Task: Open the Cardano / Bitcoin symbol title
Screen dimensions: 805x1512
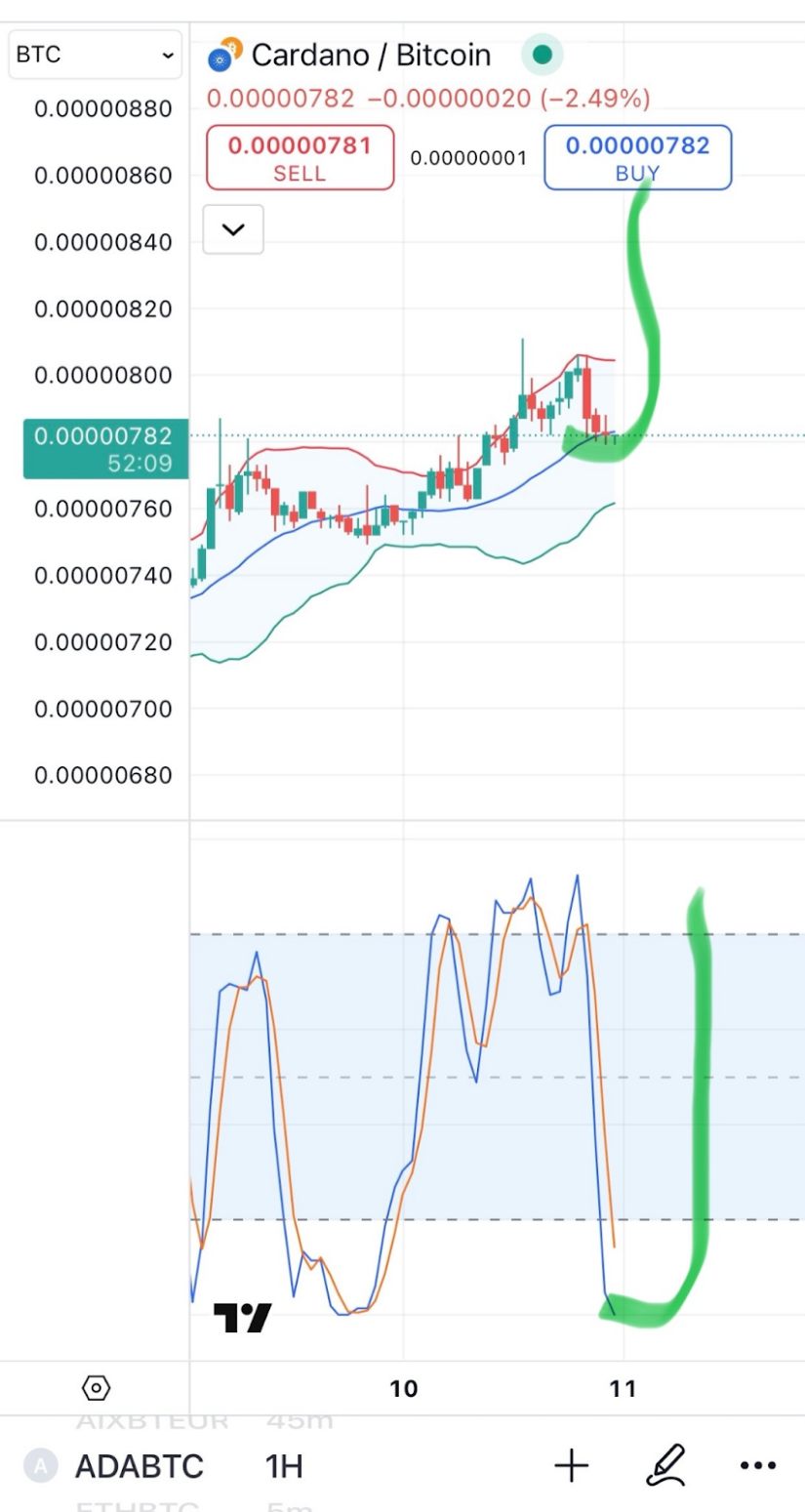Action: pyautogui.click(x=371, y=55)
